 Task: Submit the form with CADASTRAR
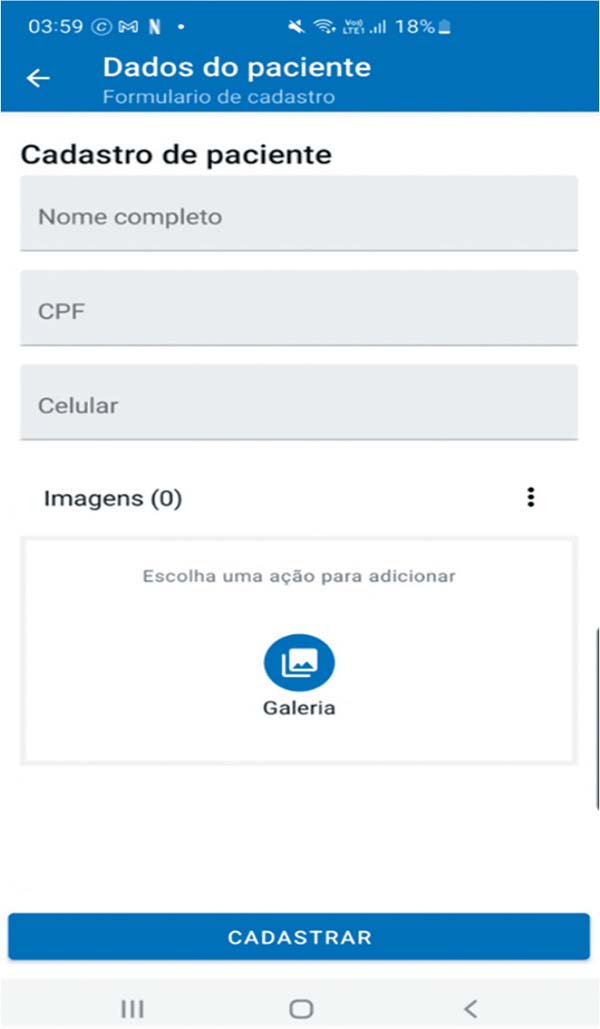pos(299,937)
